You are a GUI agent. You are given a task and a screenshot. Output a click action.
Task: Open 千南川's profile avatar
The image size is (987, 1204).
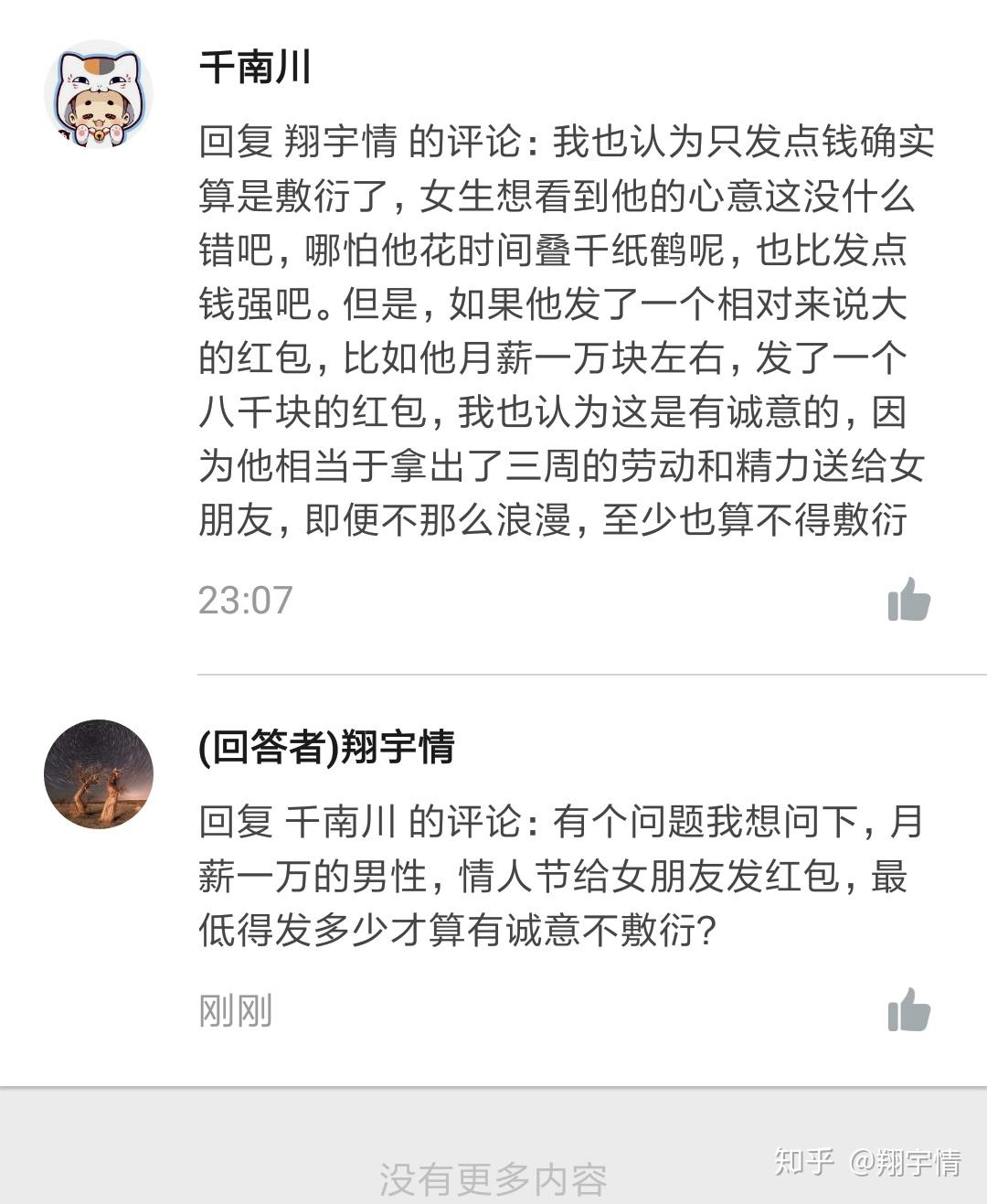[x=98, y=94]
